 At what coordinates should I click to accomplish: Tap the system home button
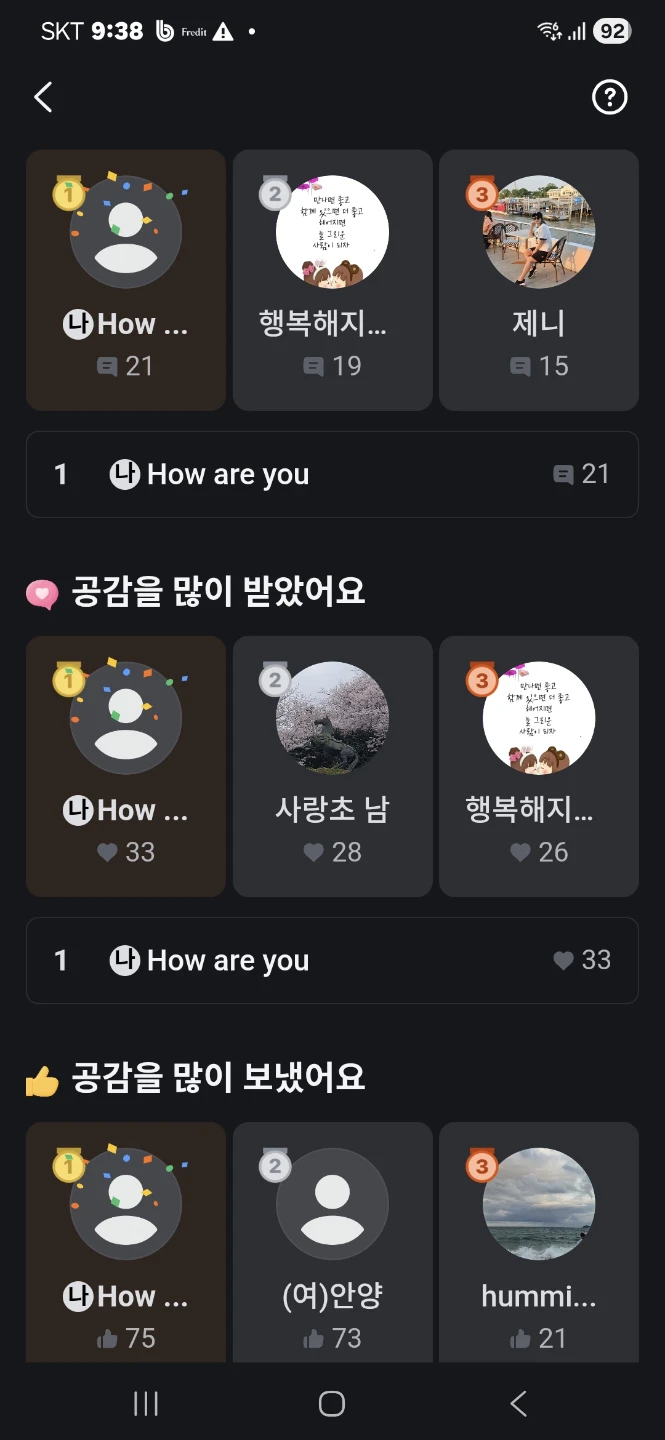pyautogui.click(x=332, y=1404)
